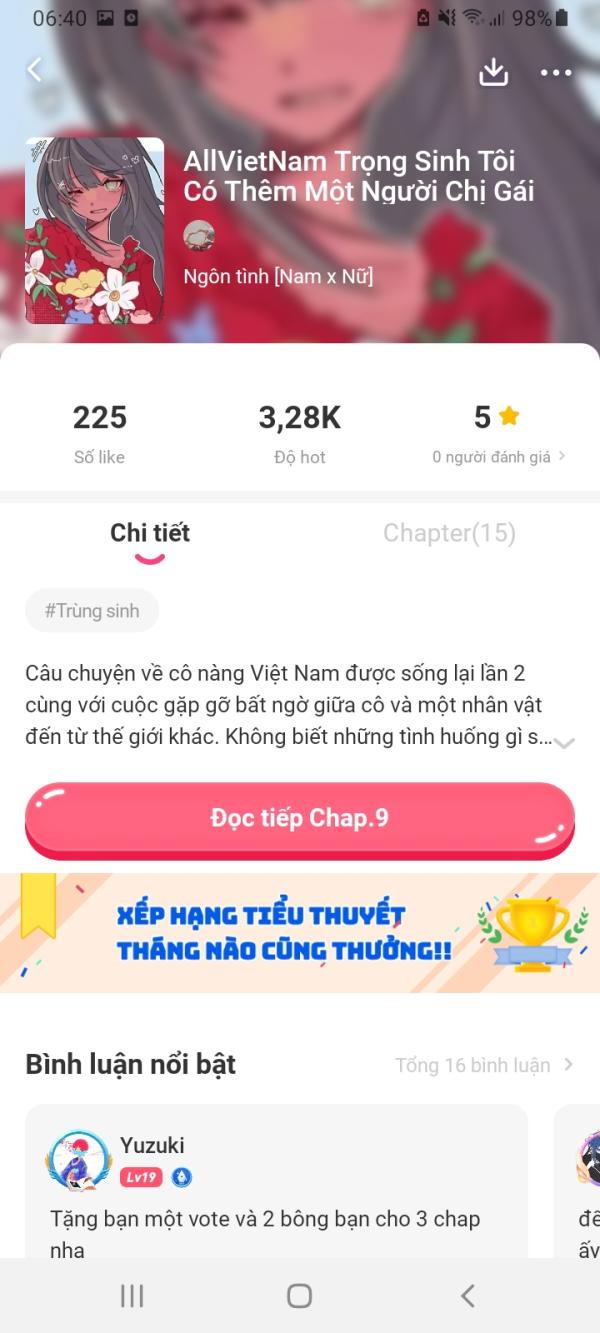Image resolution: width=600 pixels, height=1333 pixels.
Task: Open the three-dot overflow menu
Action: pos(555,72)
